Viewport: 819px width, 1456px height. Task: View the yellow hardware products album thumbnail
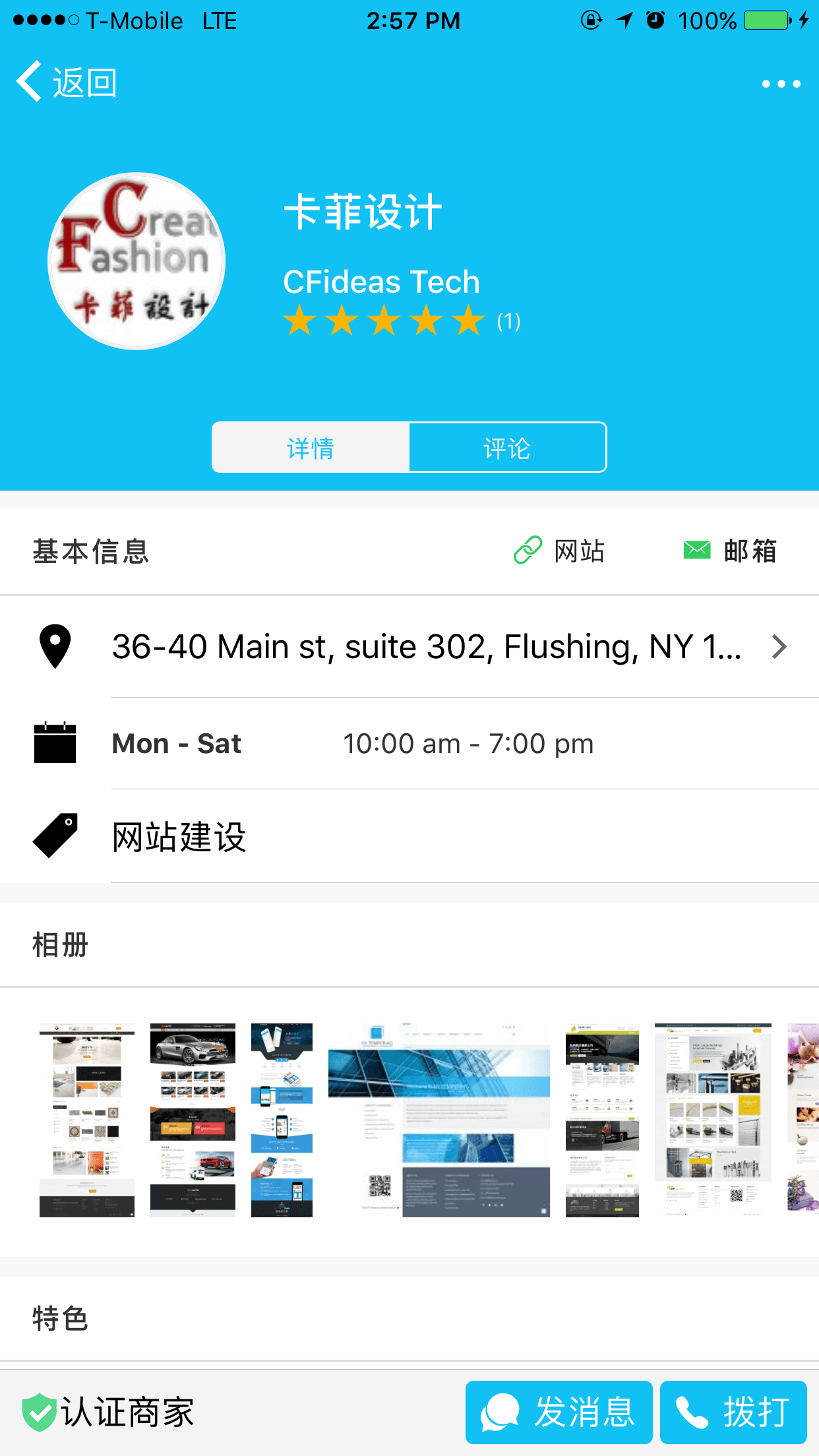coord(713,1120)
